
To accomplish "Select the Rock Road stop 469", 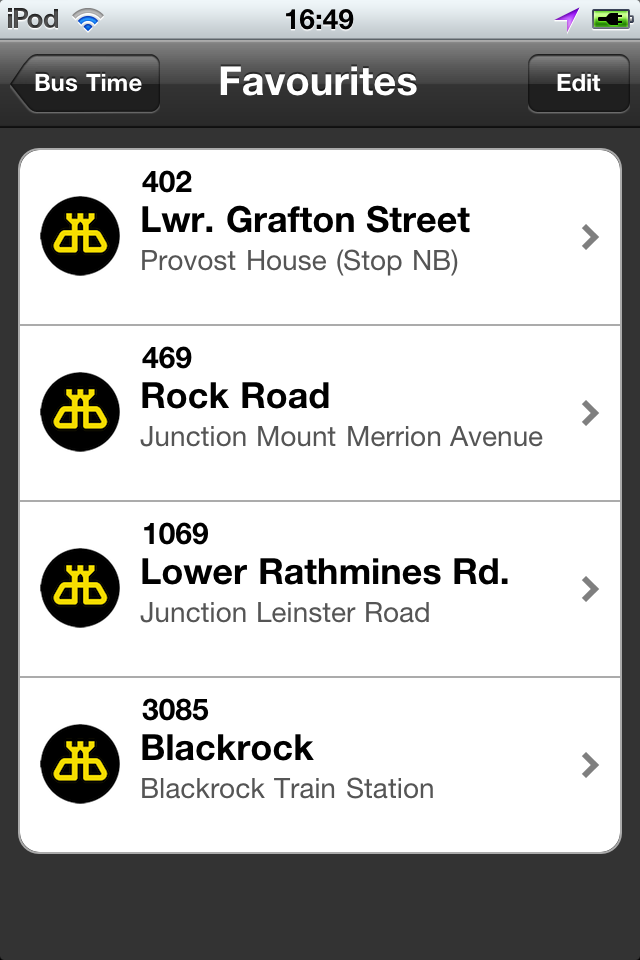I will pos(320,413).
